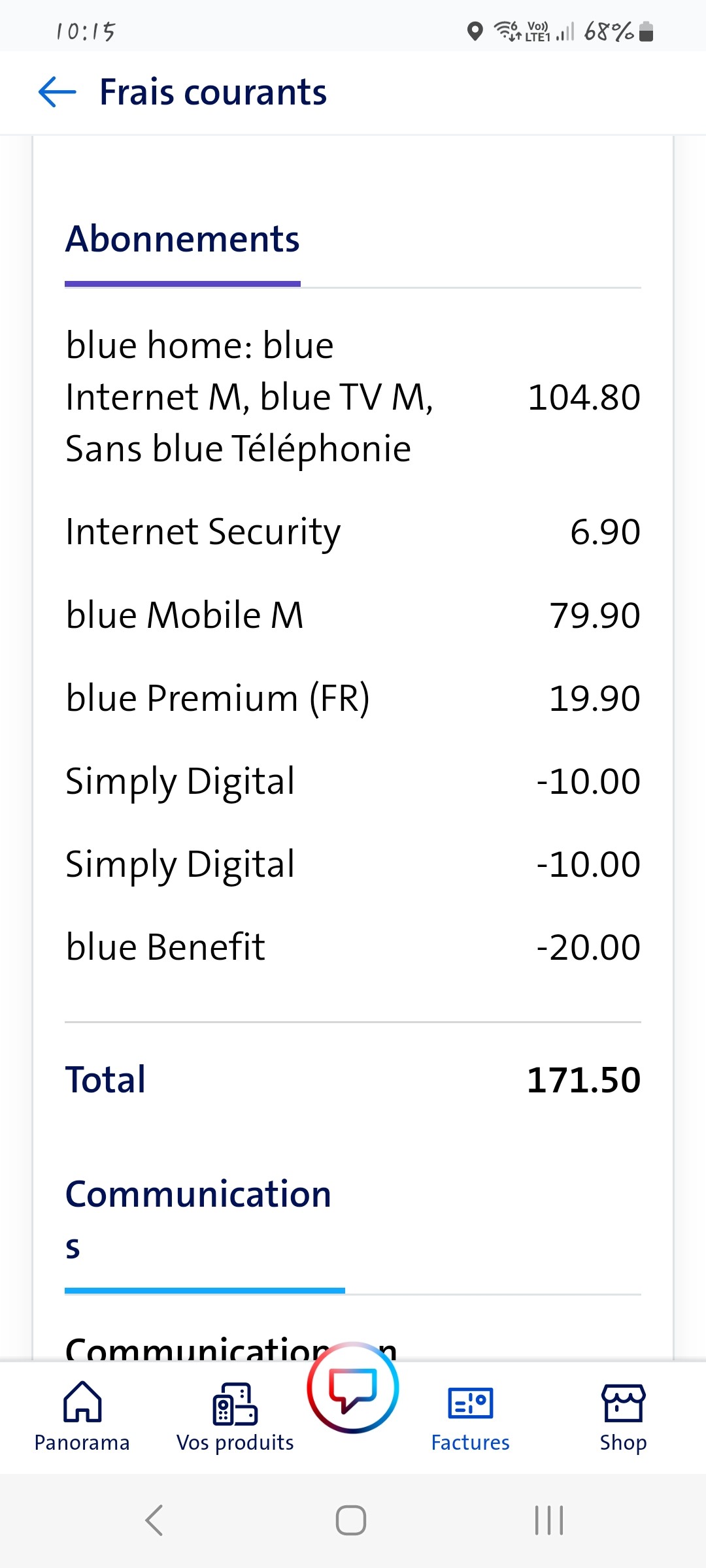This screenshot has width=706, height=1568.
Task: Open the Panorama tab
Action: click(x=82, y=1415)
